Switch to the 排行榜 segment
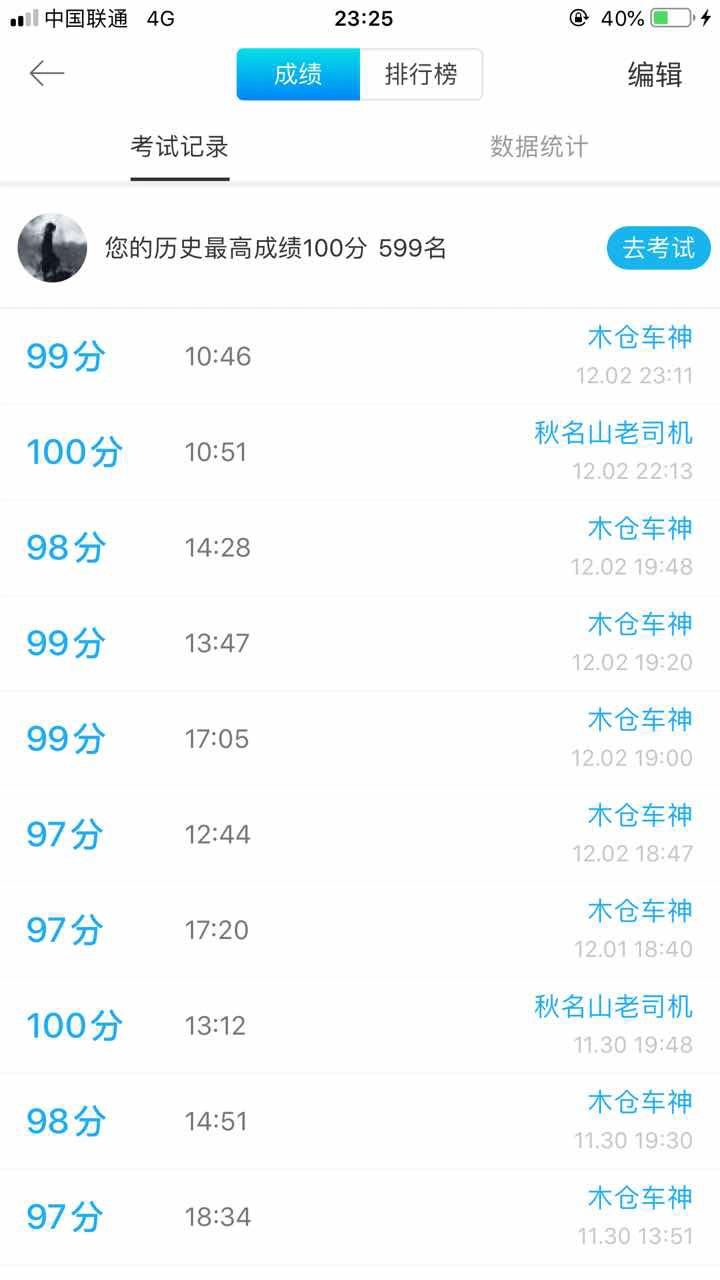This screenshot has width=720, height=1280. point(421,74)
